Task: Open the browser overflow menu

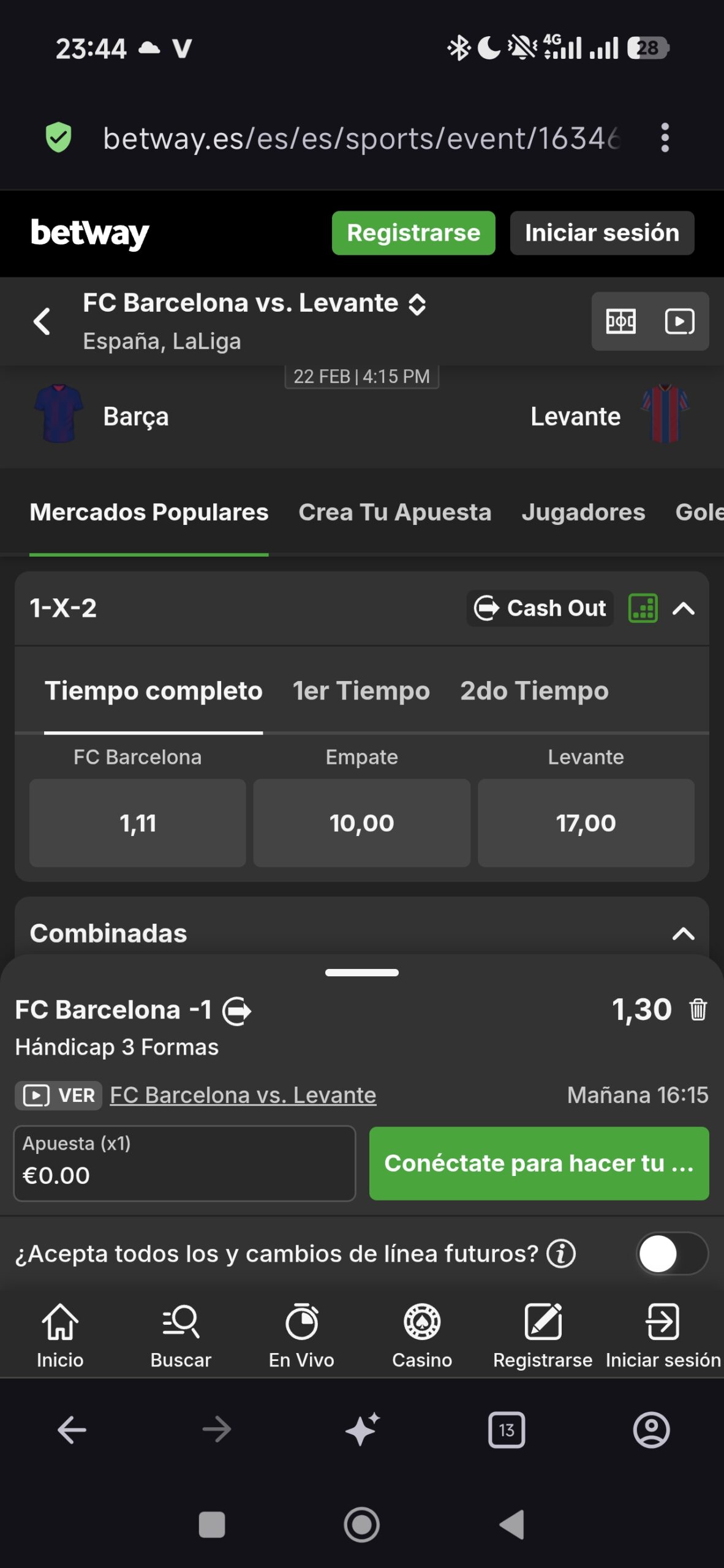Action: click(665, 137)
